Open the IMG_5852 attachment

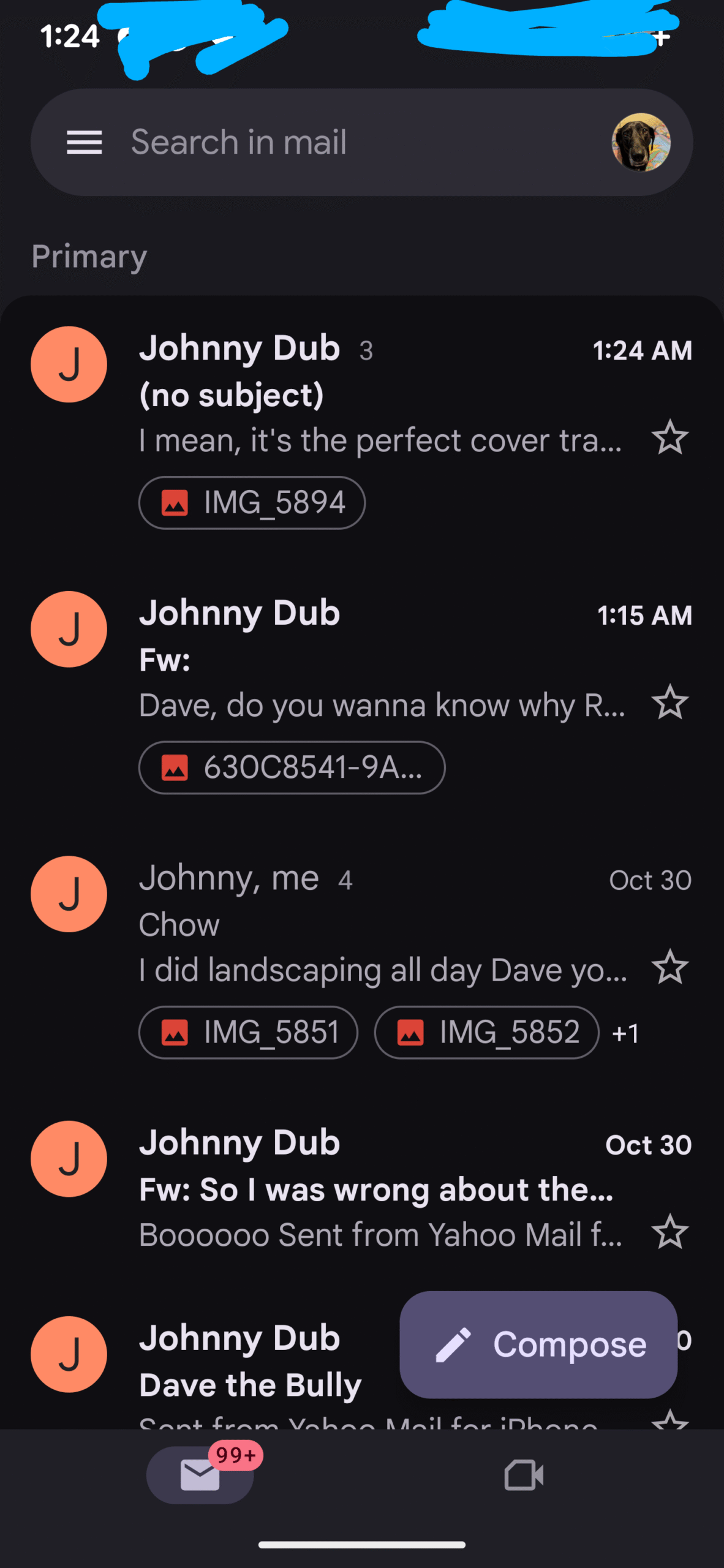click(486, 1033)
